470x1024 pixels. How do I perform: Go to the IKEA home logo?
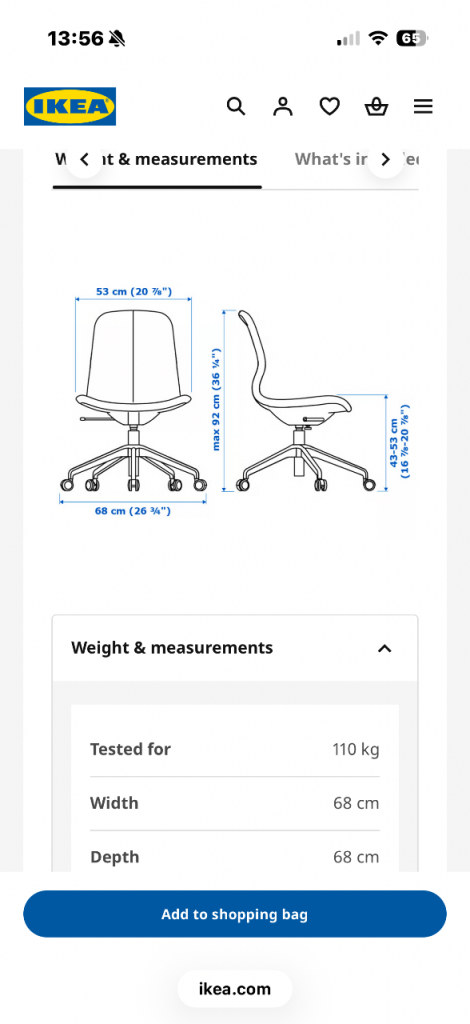70,106
